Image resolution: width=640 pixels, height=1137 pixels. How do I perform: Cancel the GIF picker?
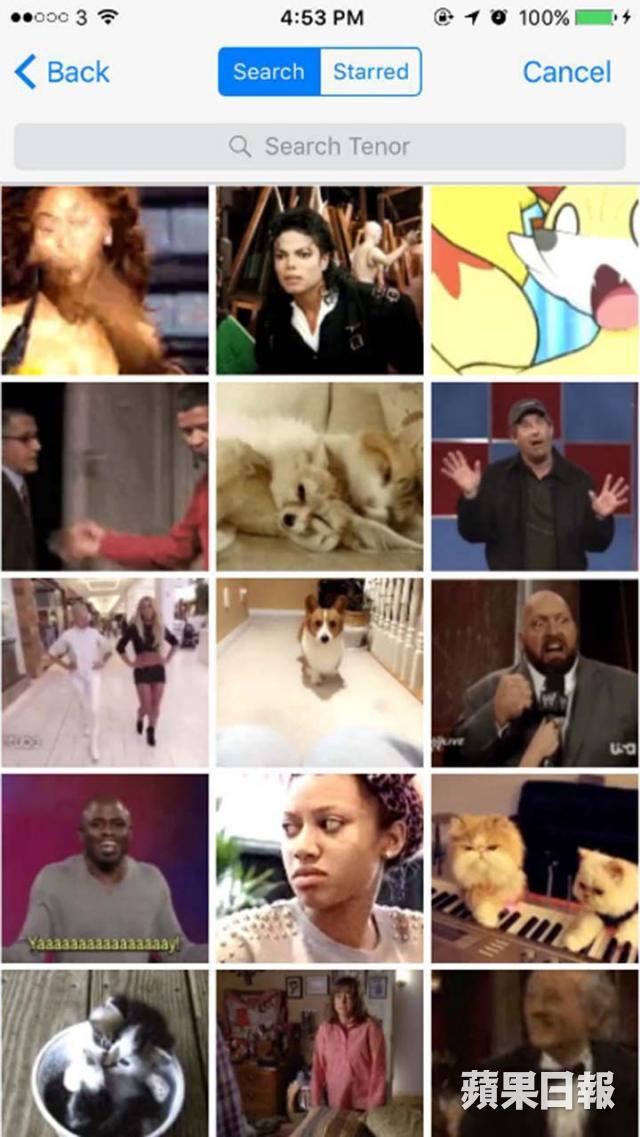566,72
